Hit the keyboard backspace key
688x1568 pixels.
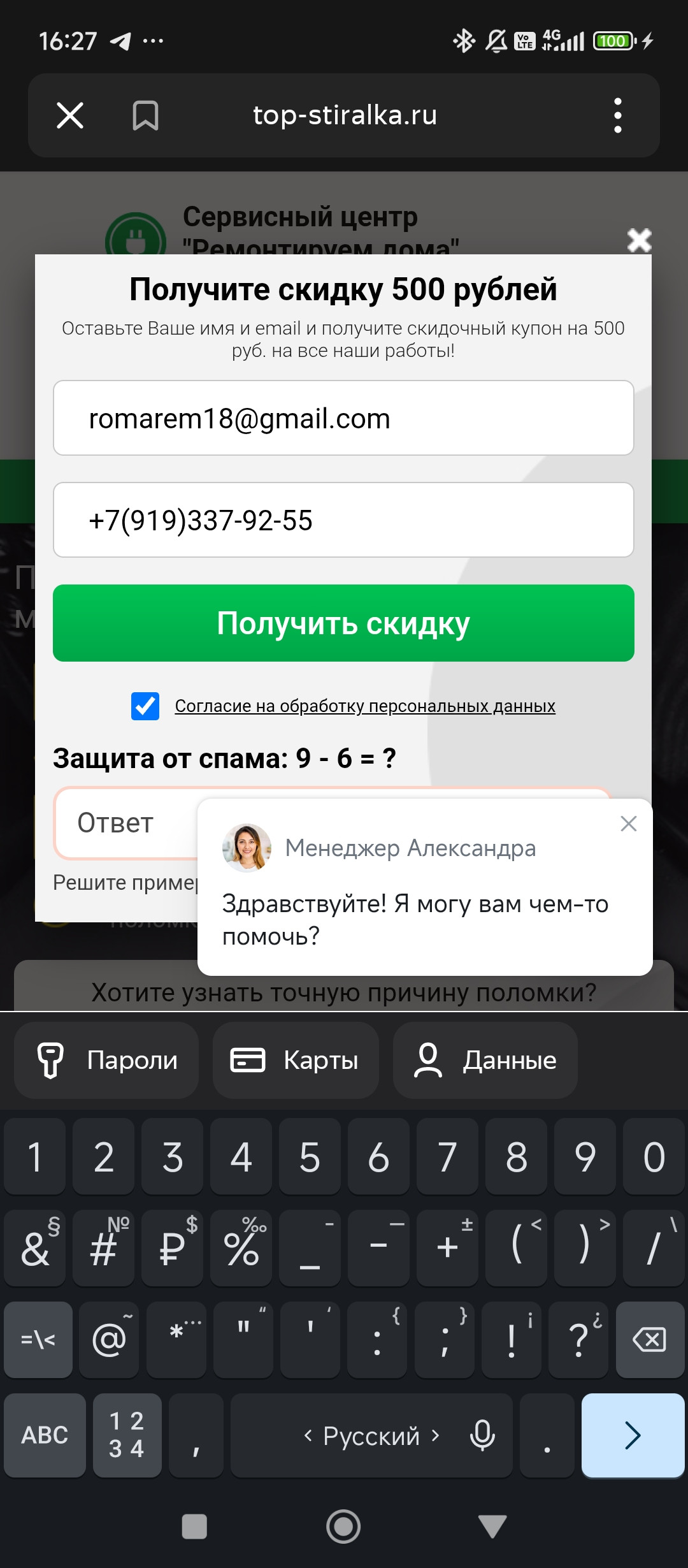pos(650,1340)
